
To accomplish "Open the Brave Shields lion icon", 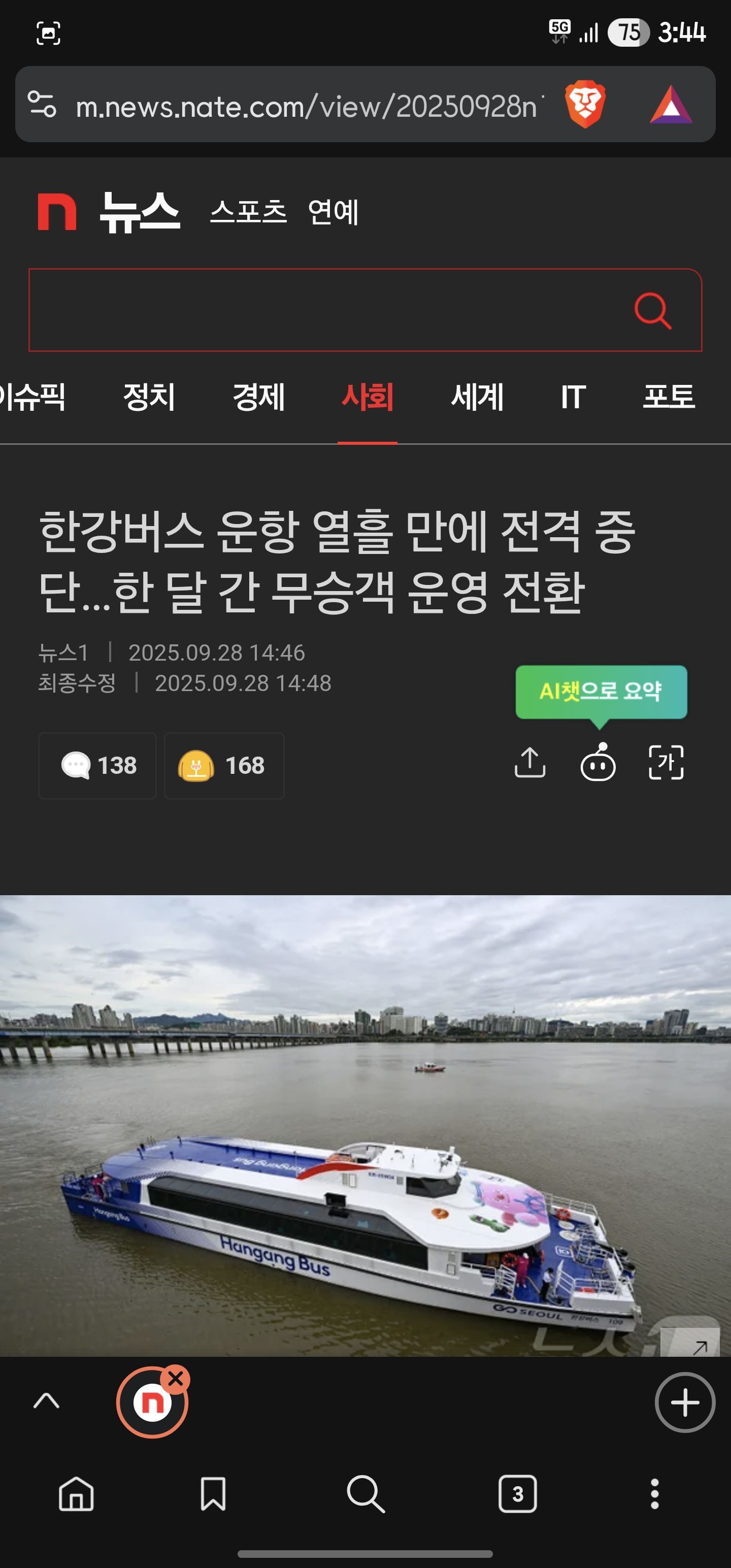I will 585,105.
